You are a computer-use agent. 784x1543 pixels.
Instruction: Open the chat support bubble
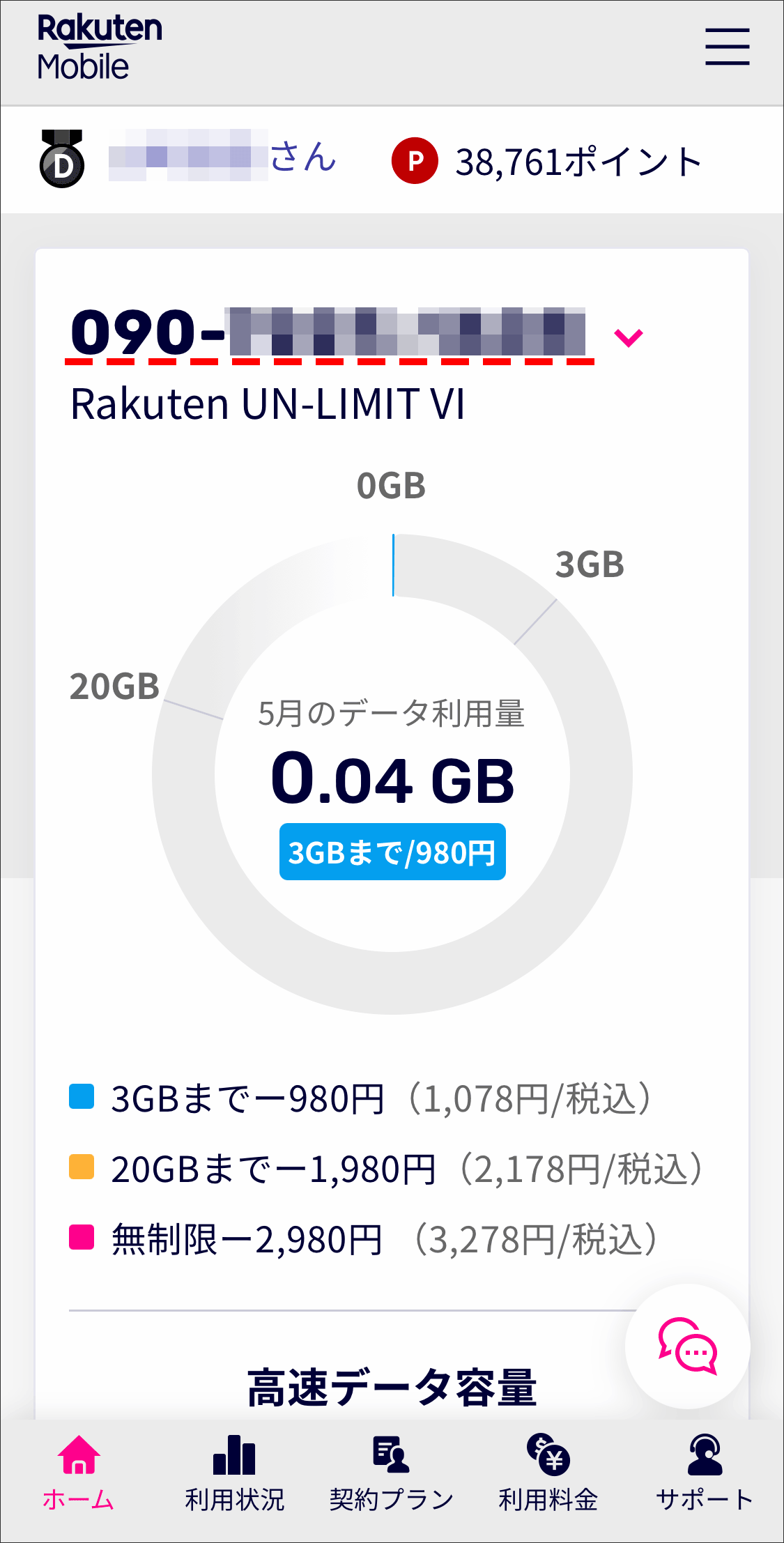[687, 1346]
